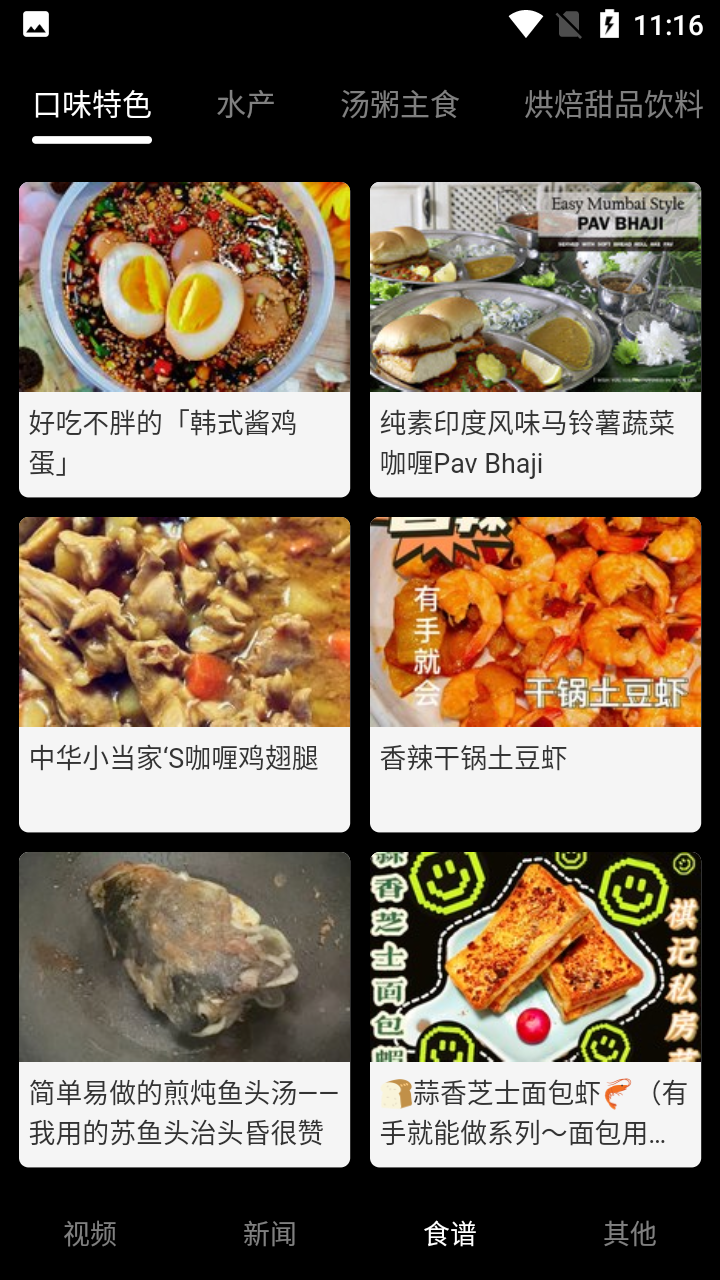The image size is (720, 1280).
Task: Open the spicy dry pot potato shrimp card
Action: pos(535,672)
